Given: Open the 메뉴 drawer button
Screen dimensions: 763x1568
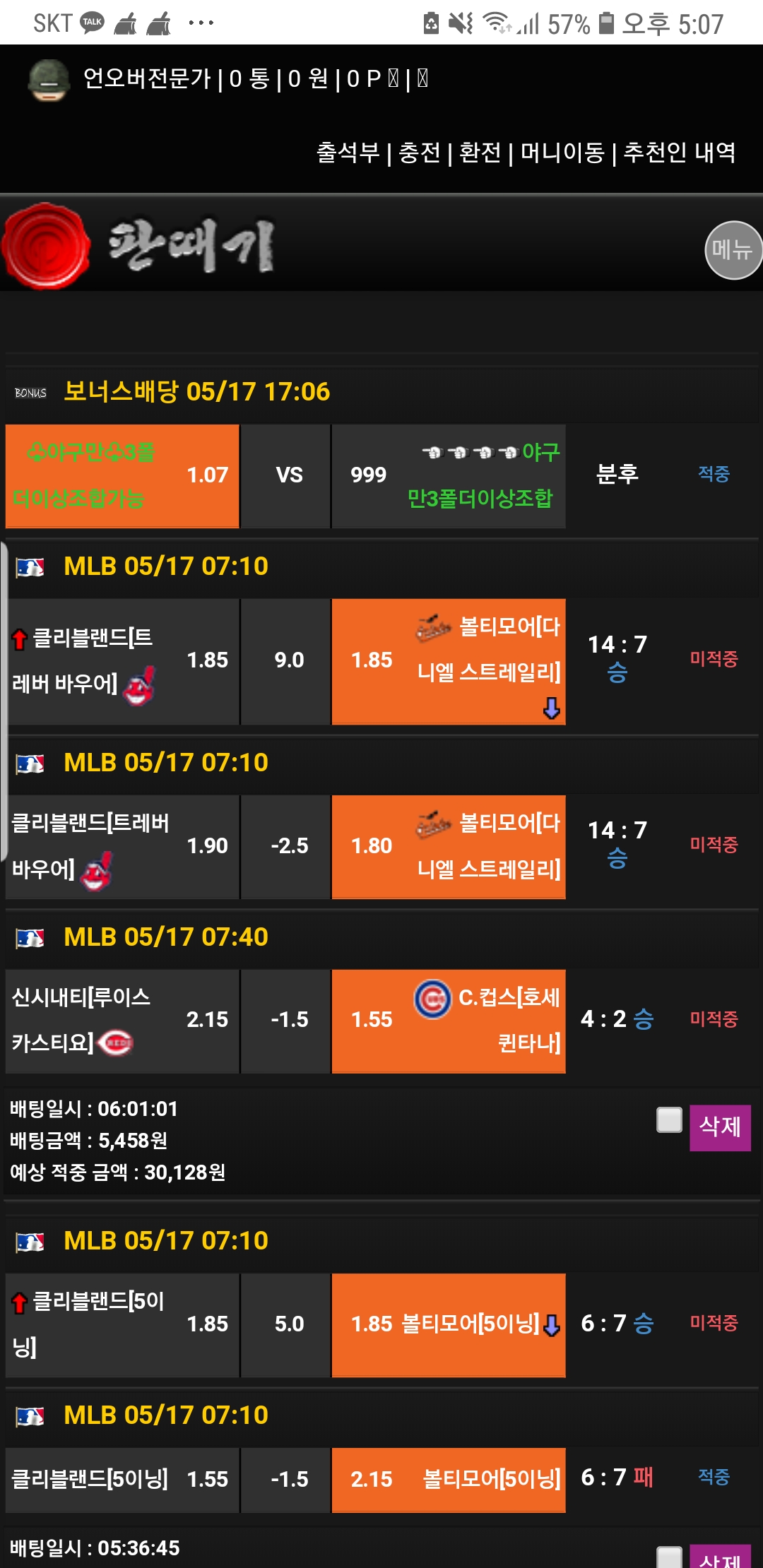Looking at the screenshot, I should click(733, 250).
